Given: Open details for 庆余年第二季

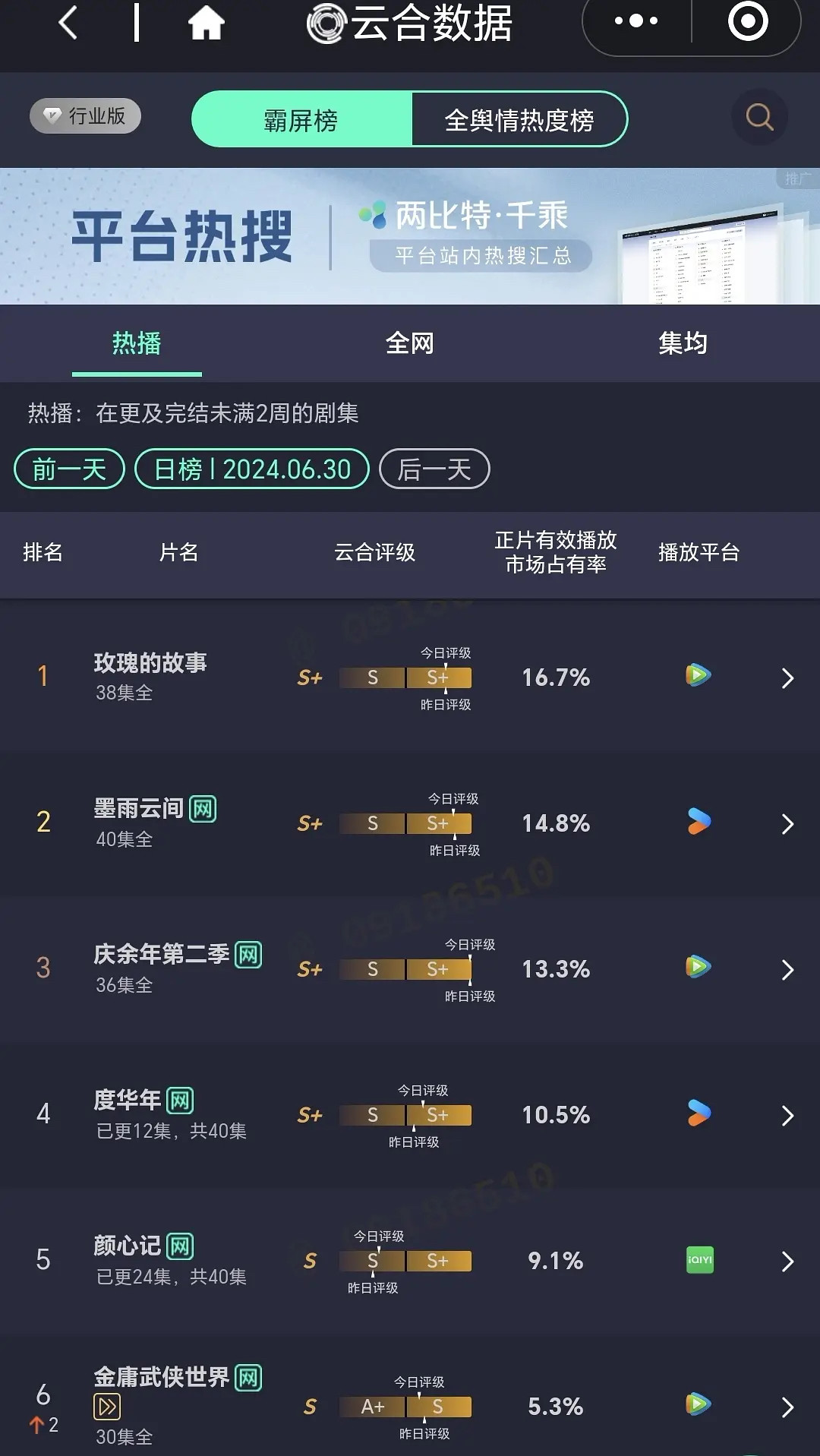Looking at the screenshot, I should (x=410, y=969).
